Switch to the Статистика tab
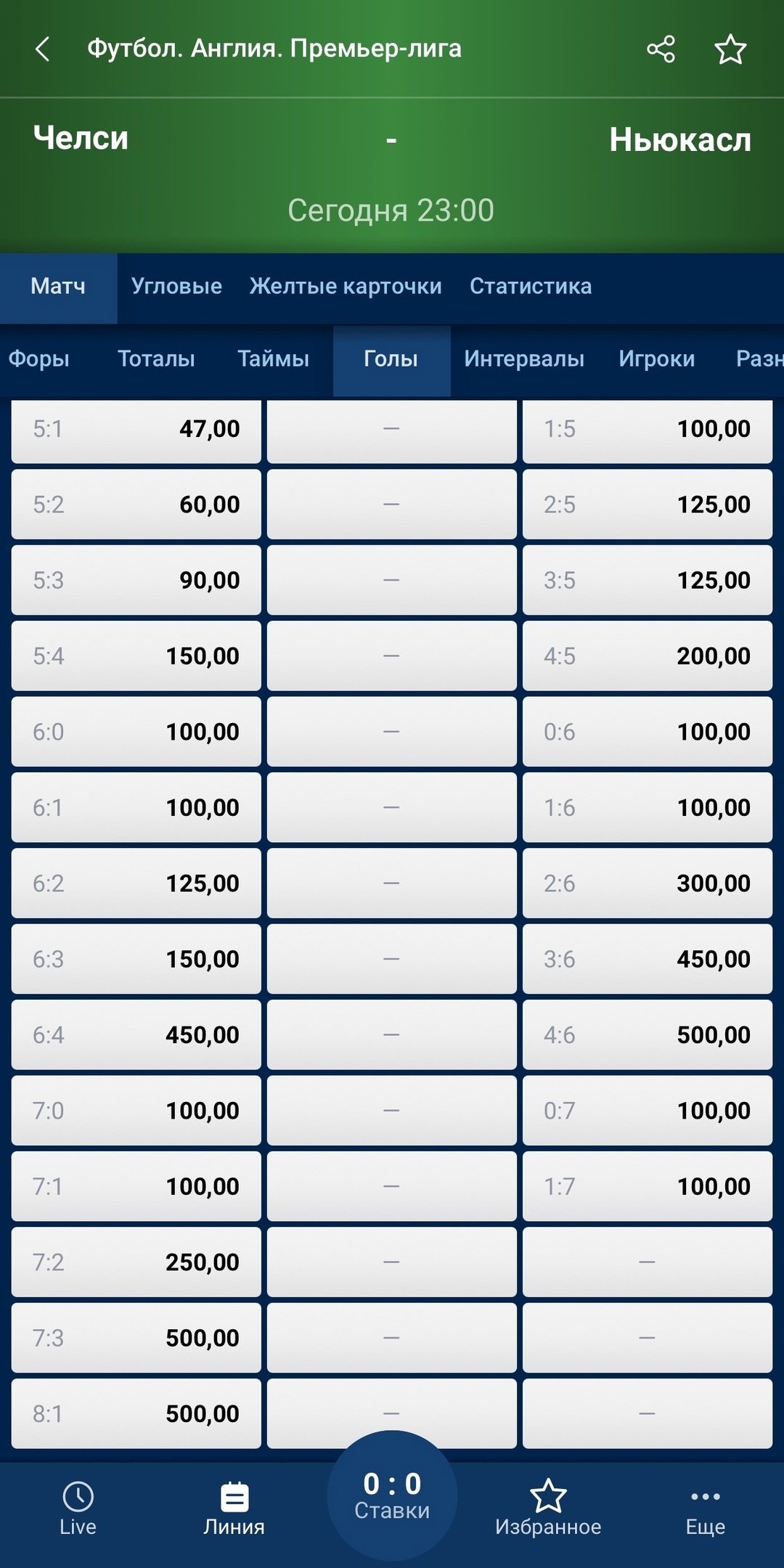 (x=531, y=286)
